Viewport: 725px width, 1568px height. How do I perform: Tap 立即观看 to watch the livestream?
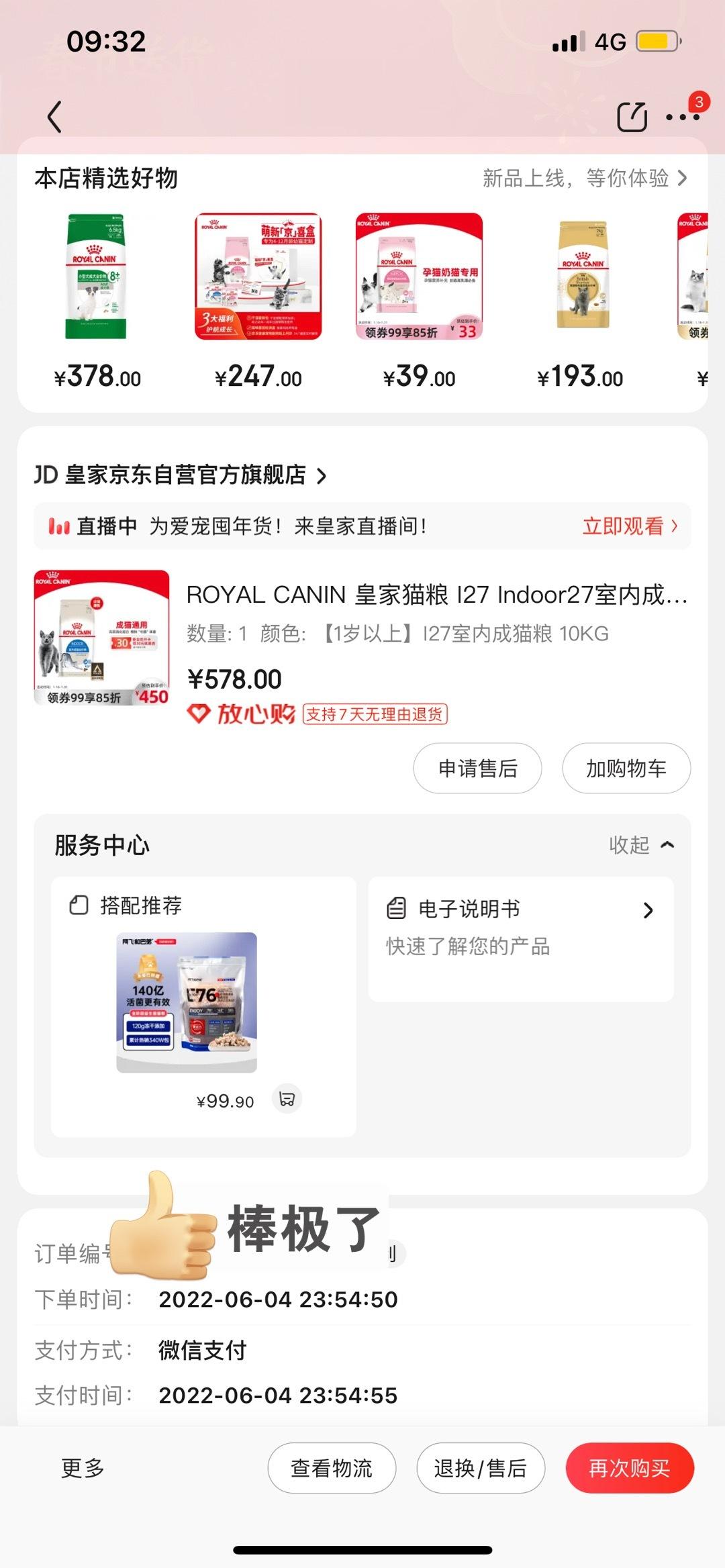tap(629, 526)
